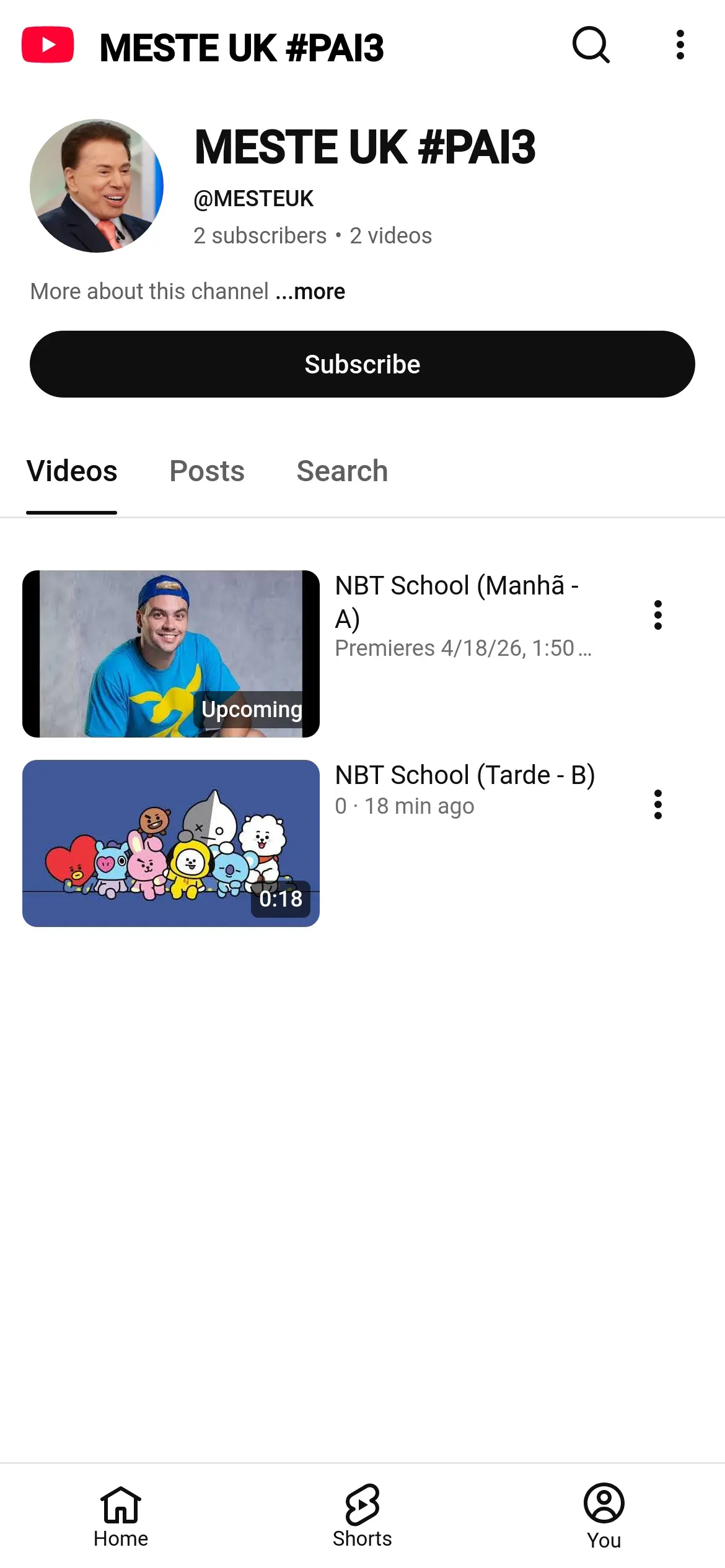
Task: Expand channel description with ...more
Action: pos(310,291)
